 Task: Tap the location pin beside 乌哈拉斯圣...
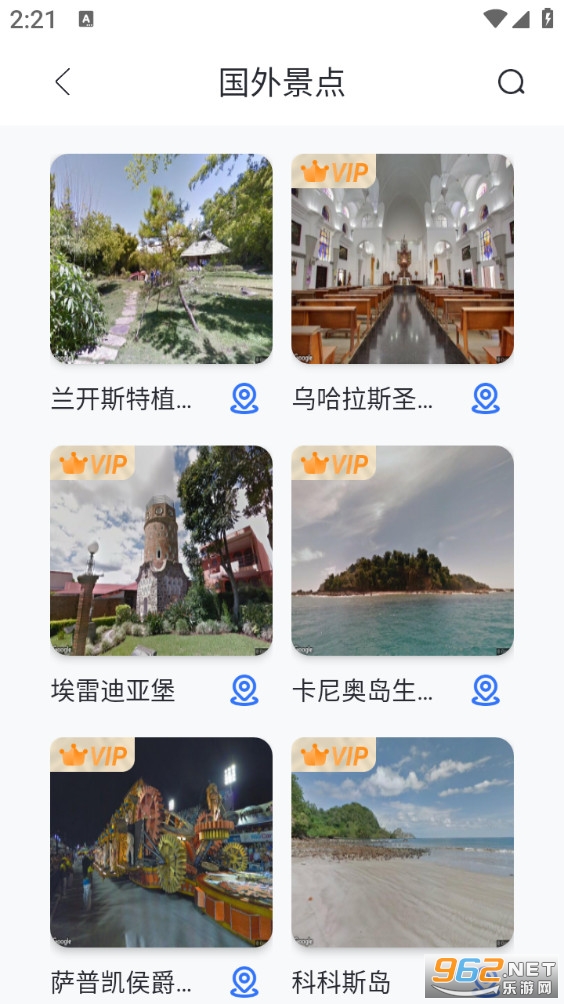pos(486,399)
